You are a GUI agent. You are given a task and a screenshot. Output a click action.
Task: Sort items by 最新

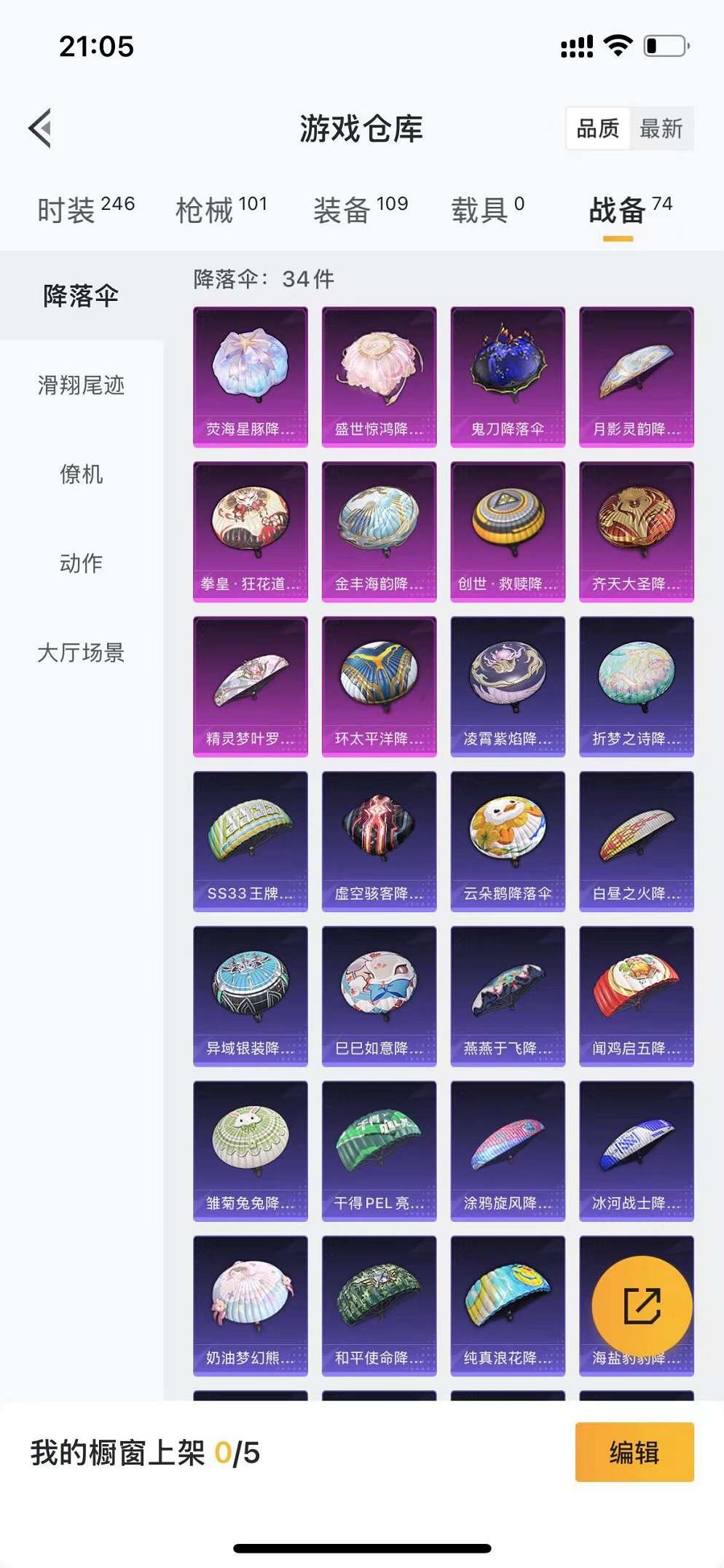coord(661,129)
